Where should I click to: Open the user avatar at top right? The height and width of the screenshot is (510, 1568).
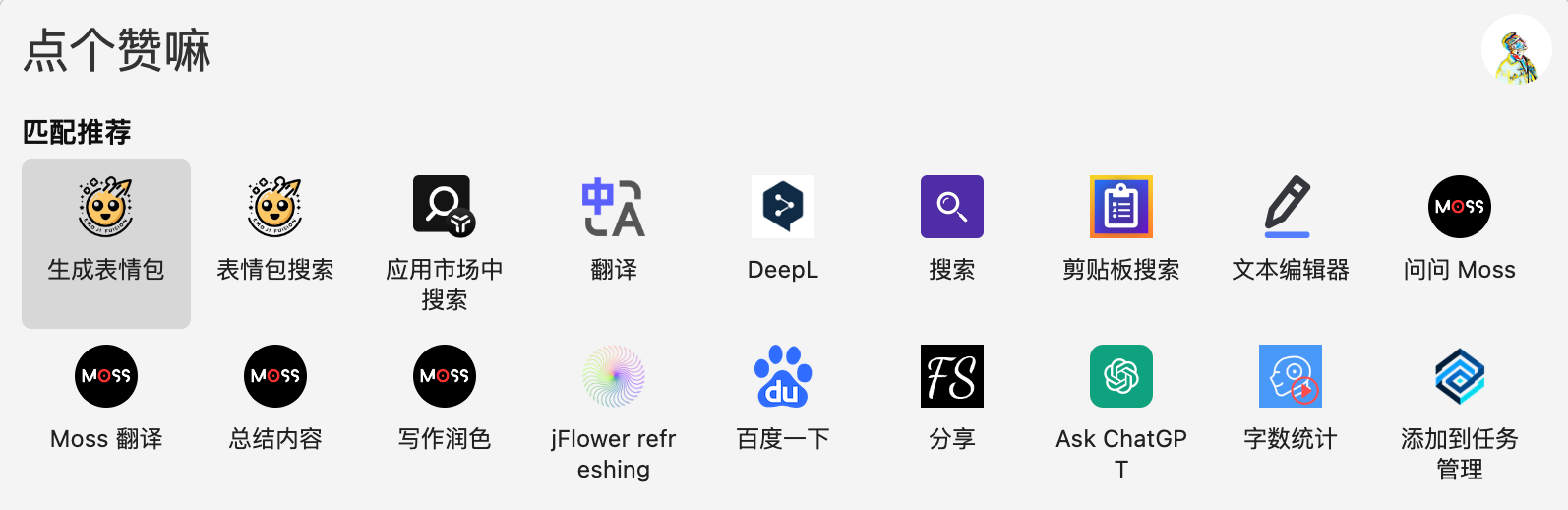[x=1516, y=49]
